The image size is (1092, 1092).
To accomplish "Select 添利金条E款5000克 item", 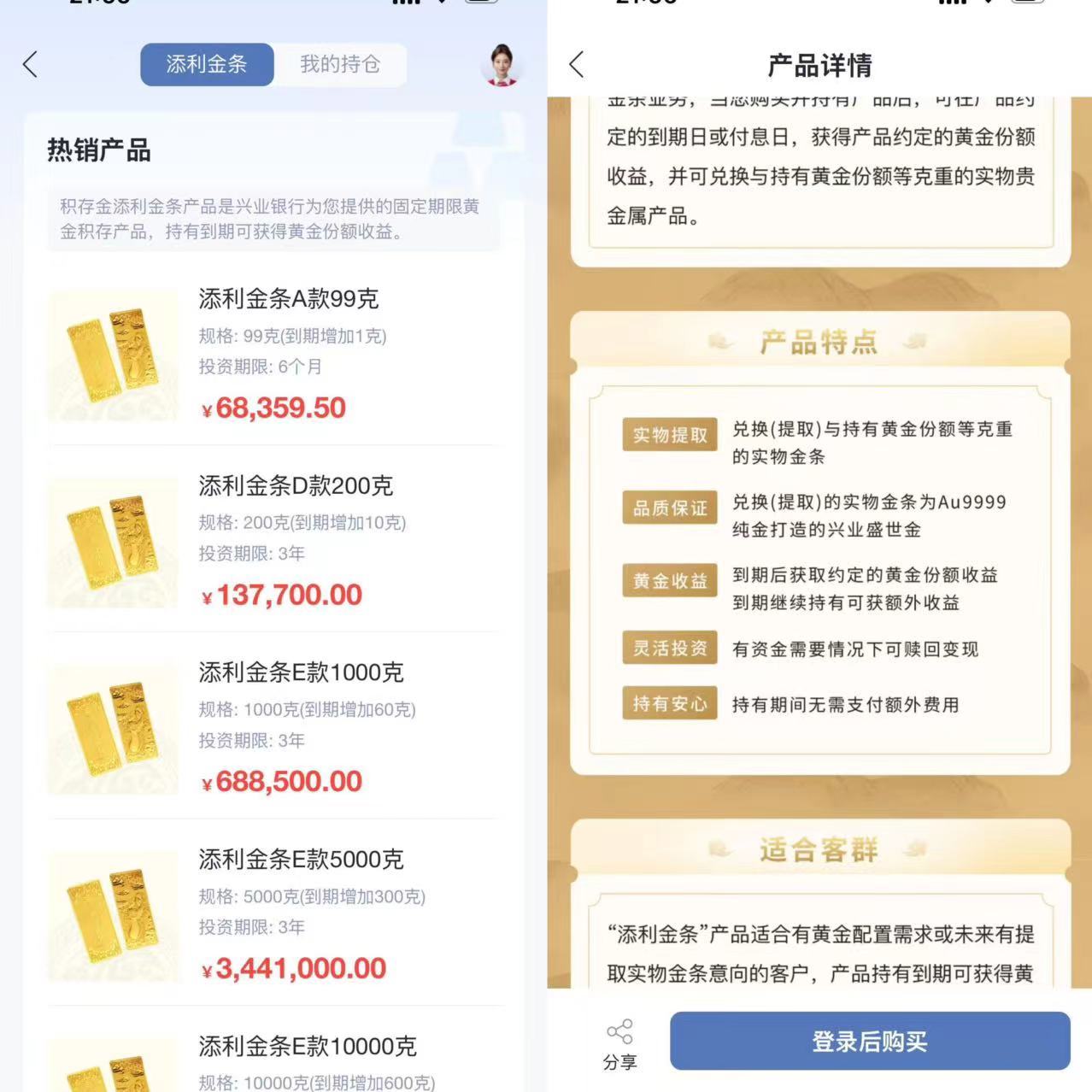I will 301,860.
